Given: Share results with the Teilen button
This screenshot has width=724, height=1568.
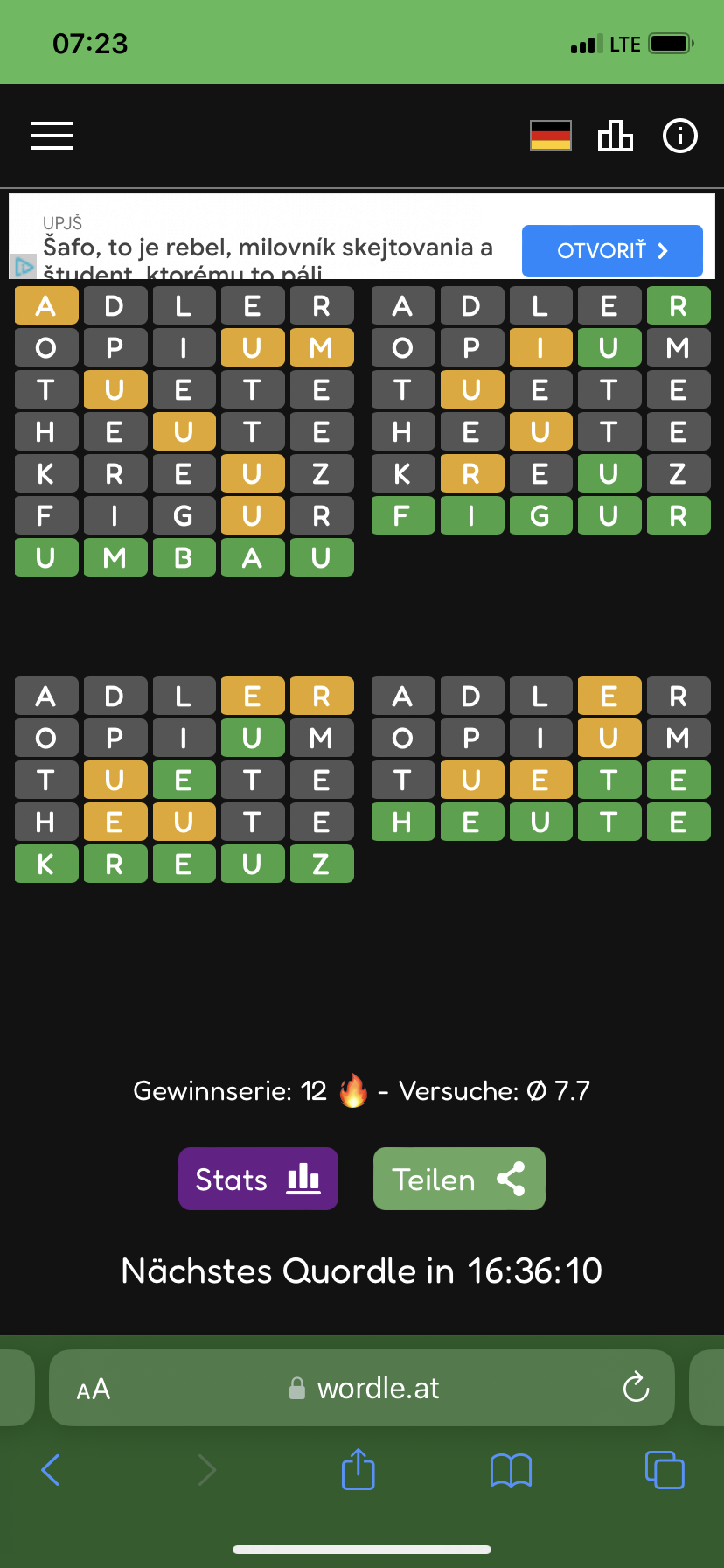Looking at the screenshot, I should coord(459,1179).
